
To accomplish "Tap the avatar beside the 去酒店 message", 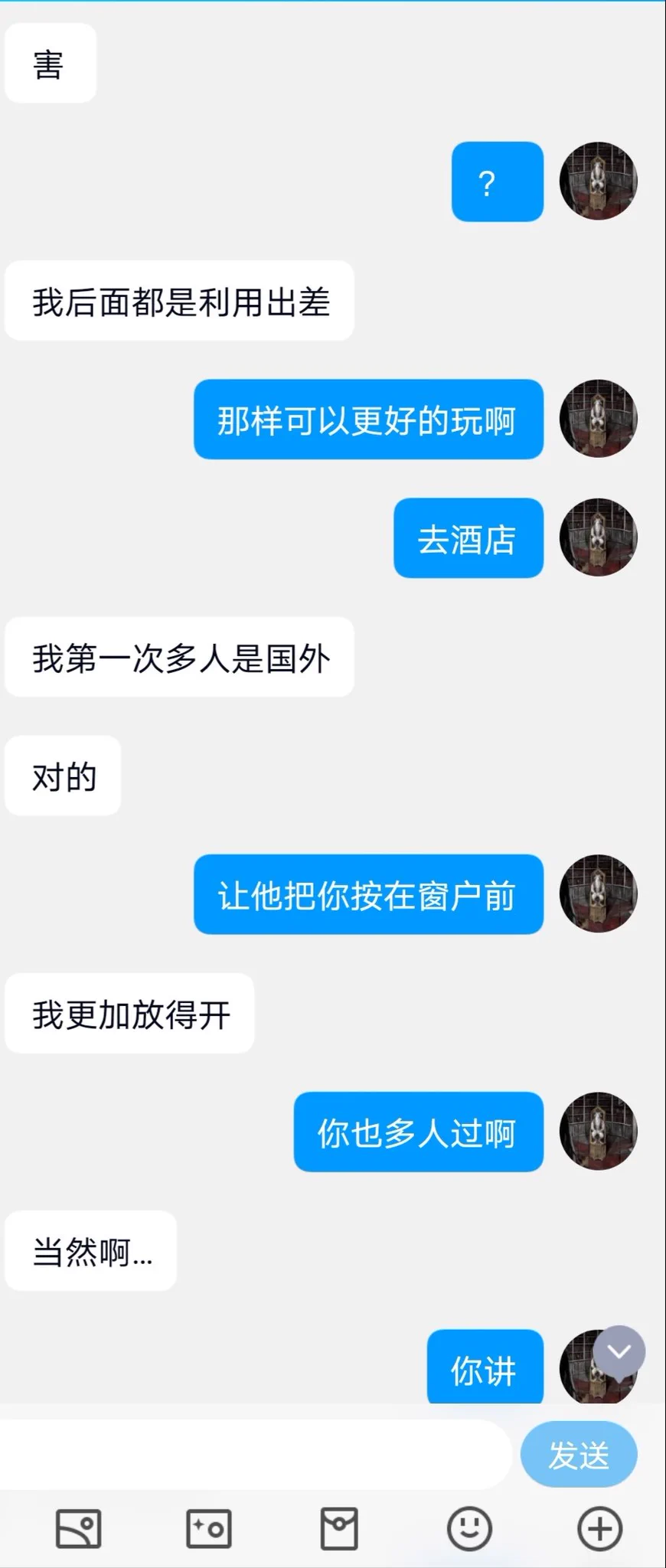I will 598,537.
